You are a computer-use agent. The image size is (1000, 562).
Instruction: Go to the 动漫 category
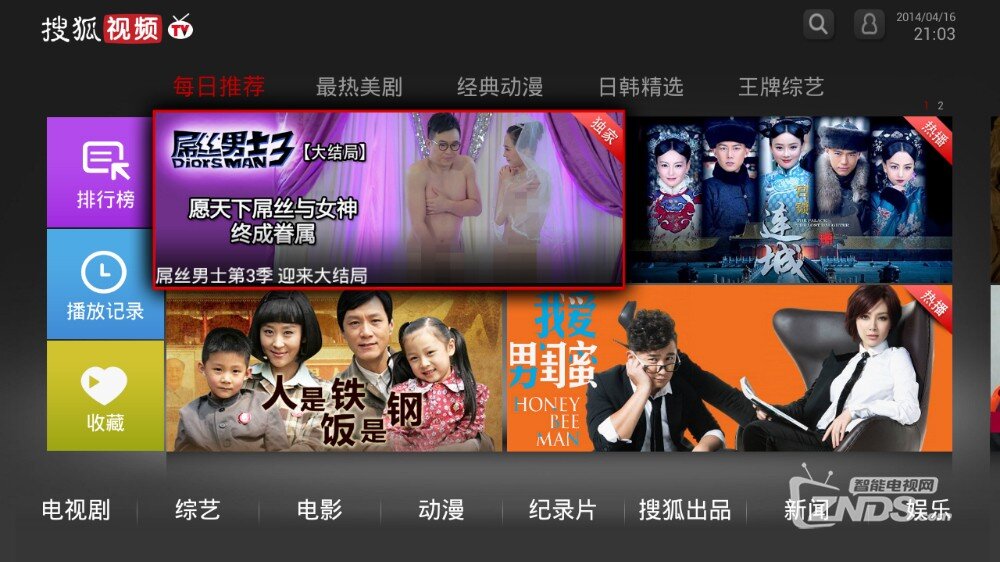[x=441, y=510]
